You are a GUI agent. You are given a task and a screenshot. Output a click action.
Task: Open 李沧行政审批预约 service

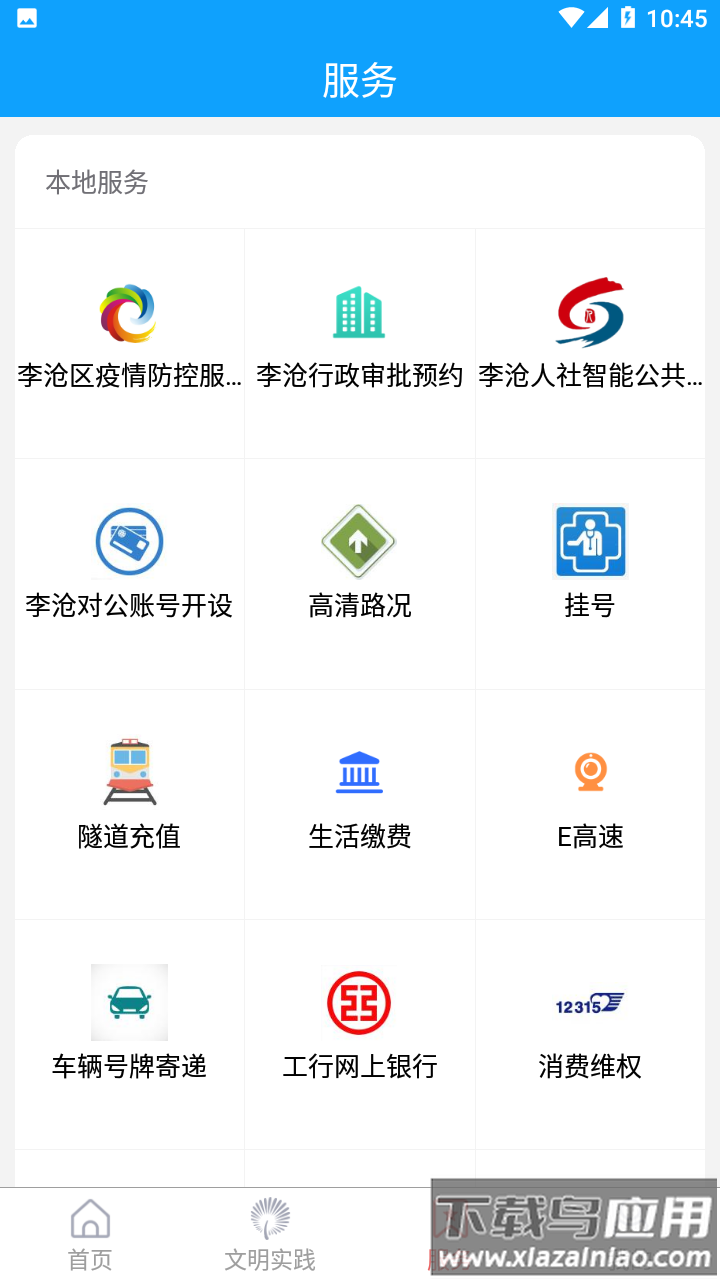[359, 340]
